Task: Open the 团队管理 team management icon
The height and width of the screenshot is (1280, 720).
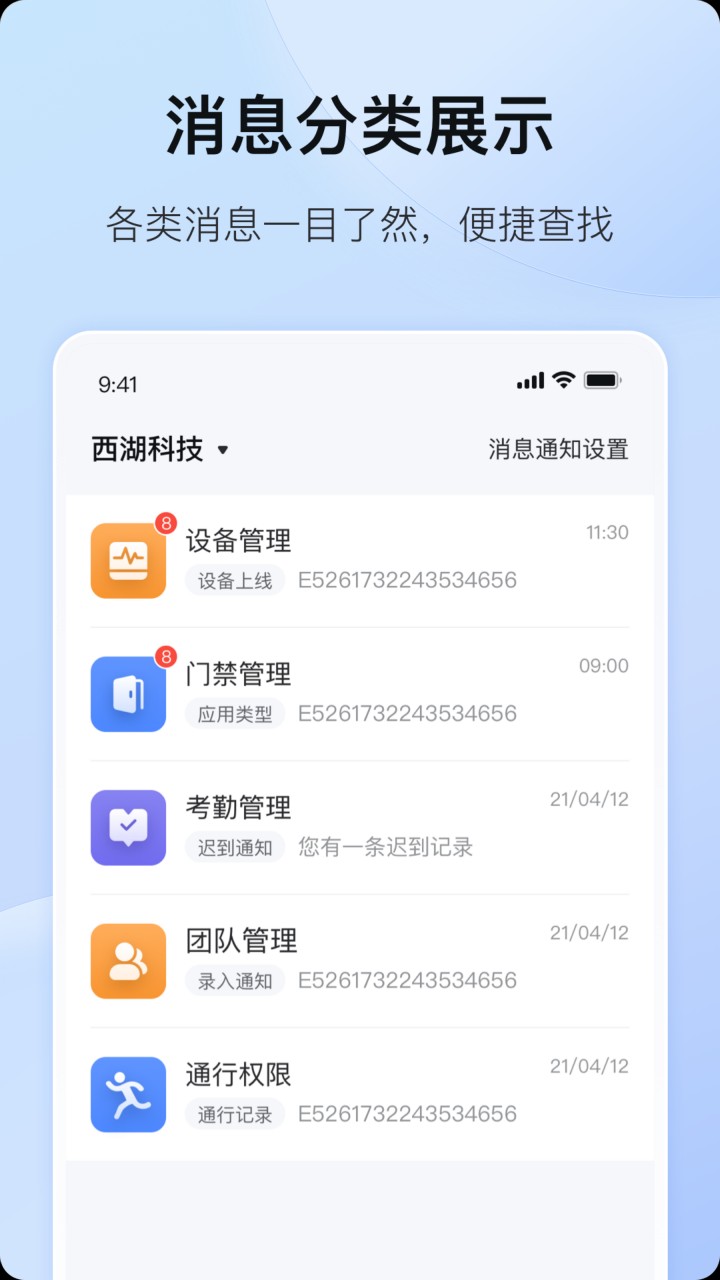Action: (x=128, y=960)
